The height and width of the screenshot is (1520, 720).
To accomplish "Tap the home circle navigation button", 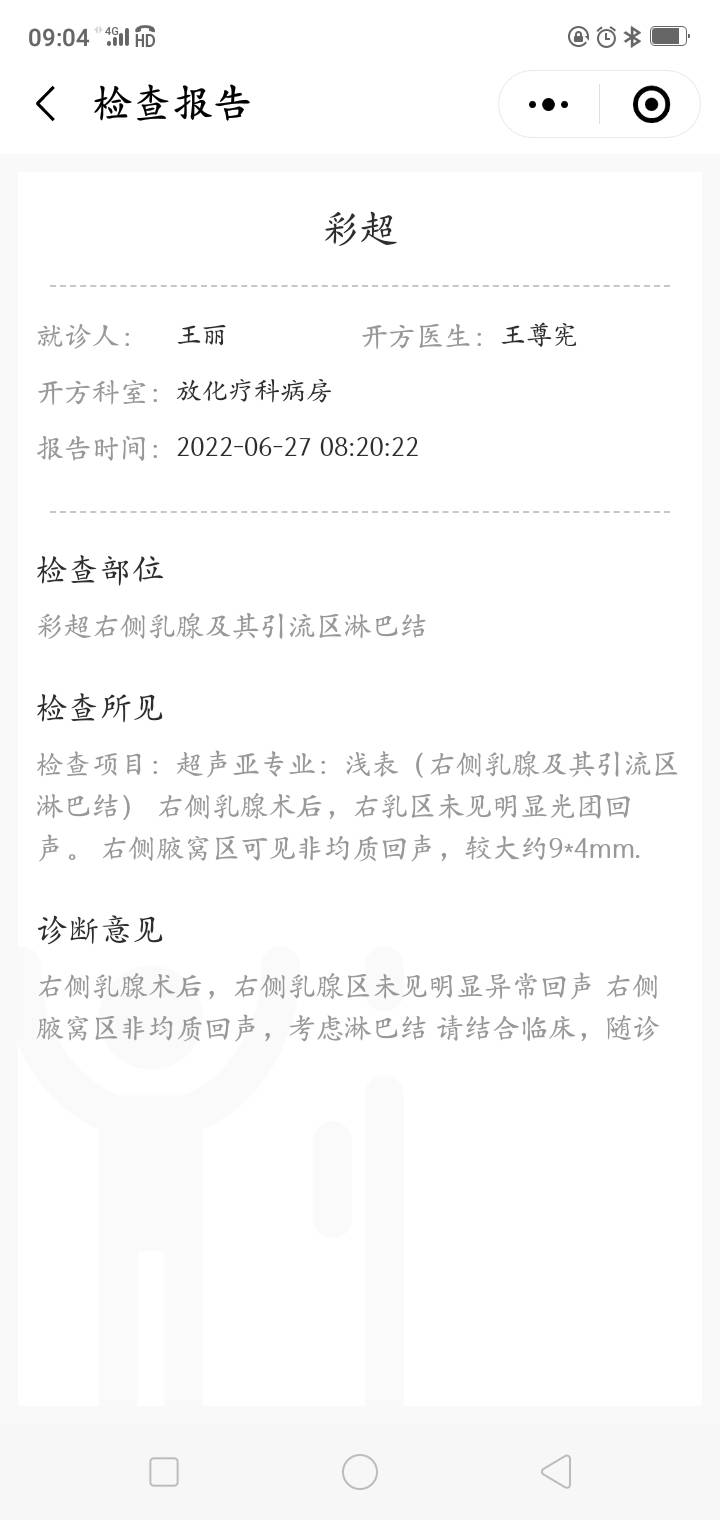I will (360, 1471).
